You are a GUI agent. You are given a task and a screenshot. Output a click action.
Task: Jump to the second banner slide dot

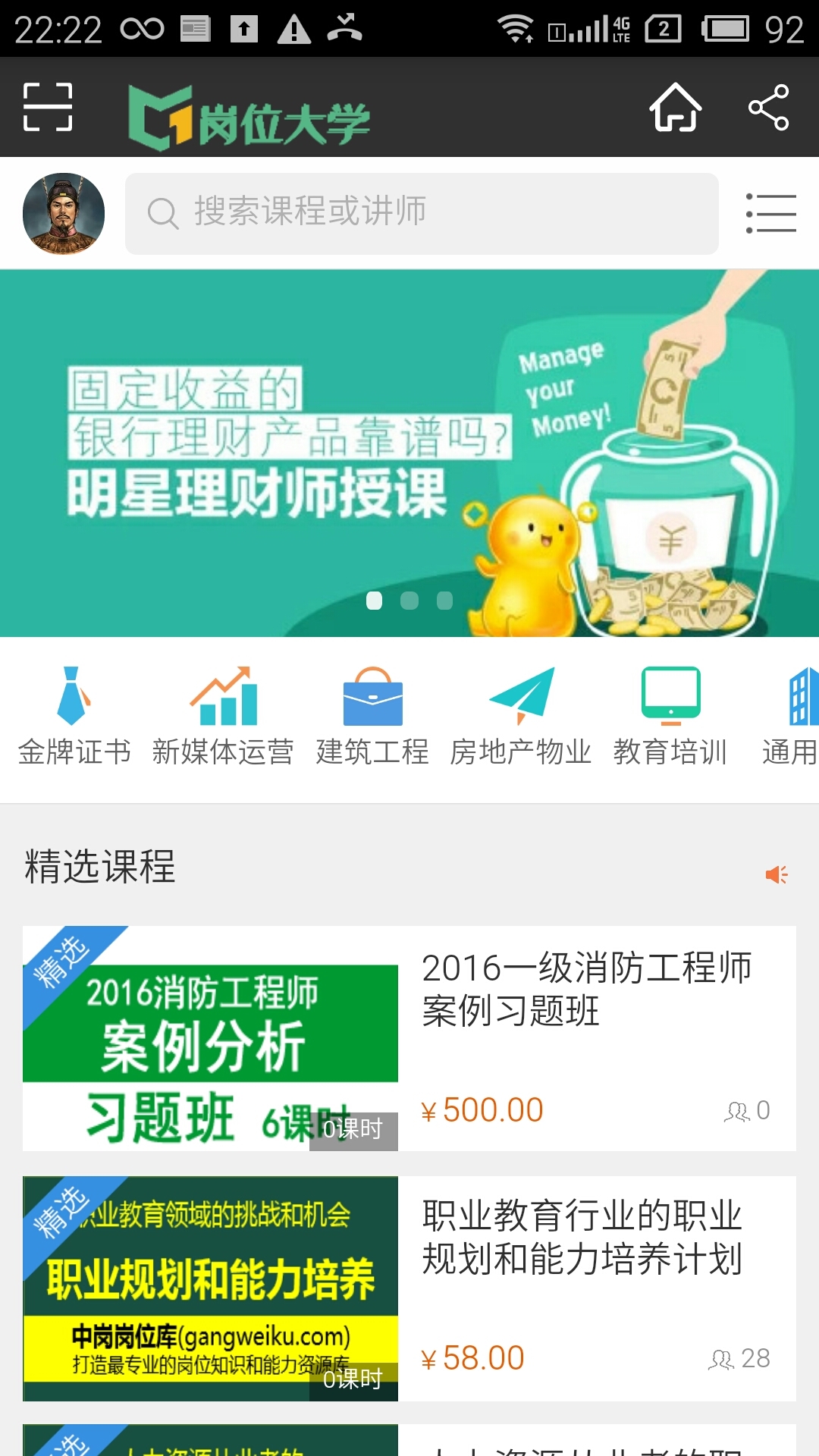click(x=409, y=601)
